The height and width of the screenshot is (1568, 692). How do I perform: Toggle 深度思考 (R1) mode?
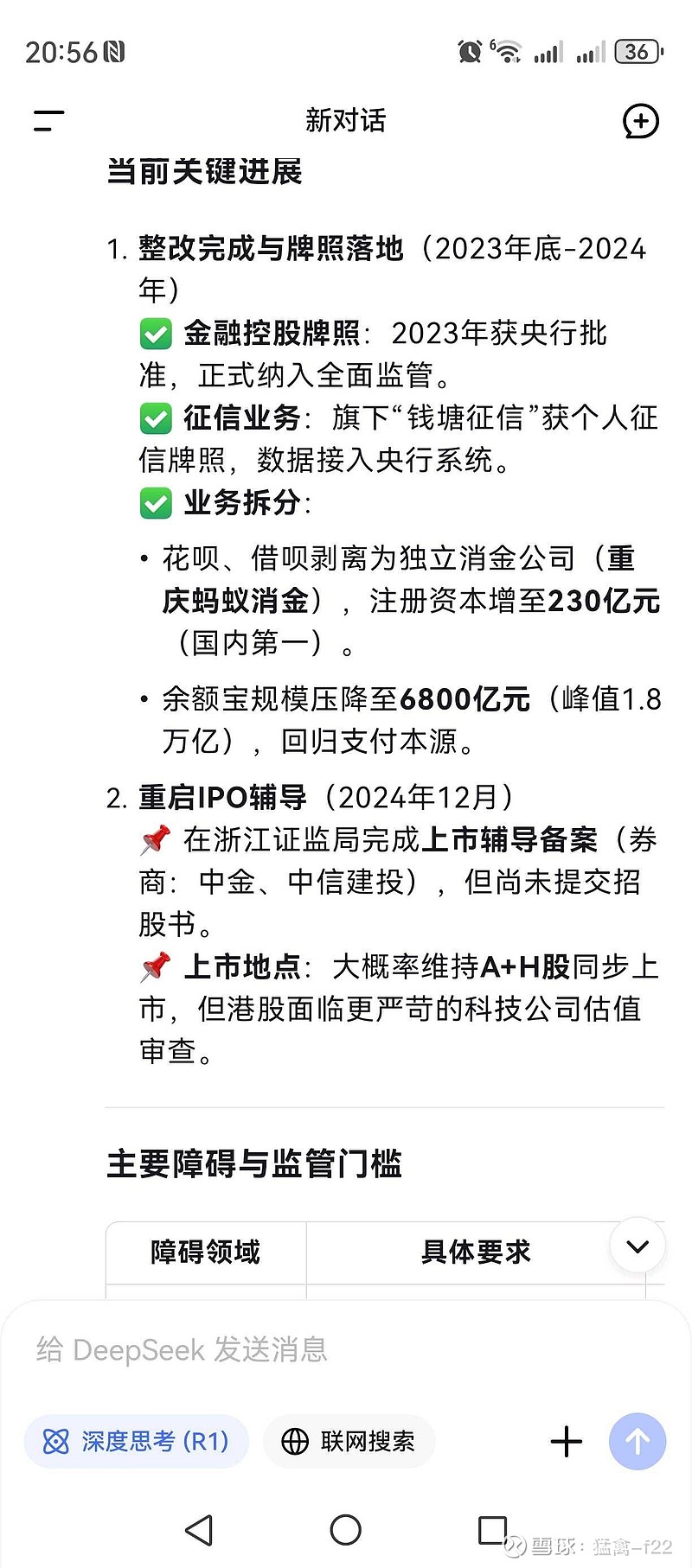click(x=137, y=1441)
